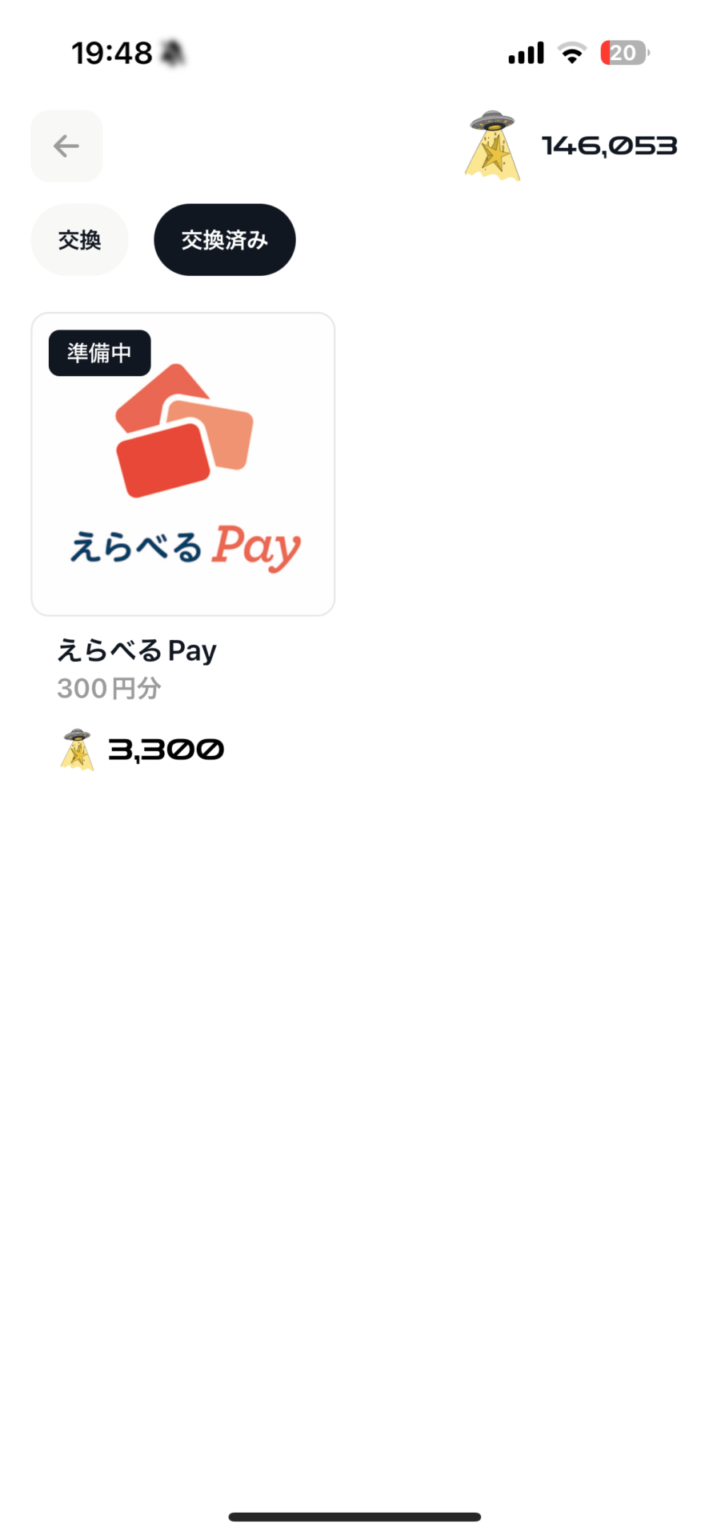Select the 交換済み tab
The width and height of the screenshot is (709, 1536).
pos(224,240)
